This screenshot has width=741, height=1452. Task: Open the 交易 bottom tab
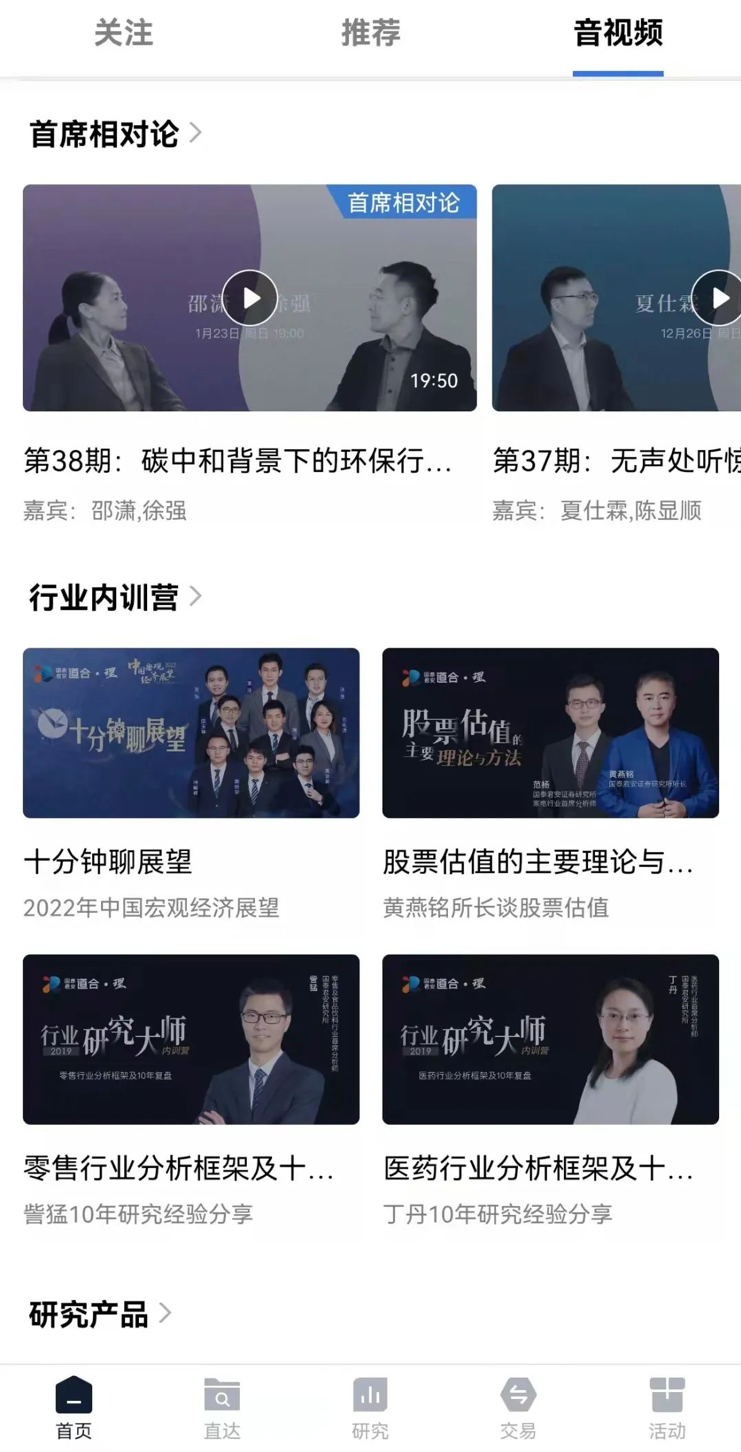[x=518, y=1408]
